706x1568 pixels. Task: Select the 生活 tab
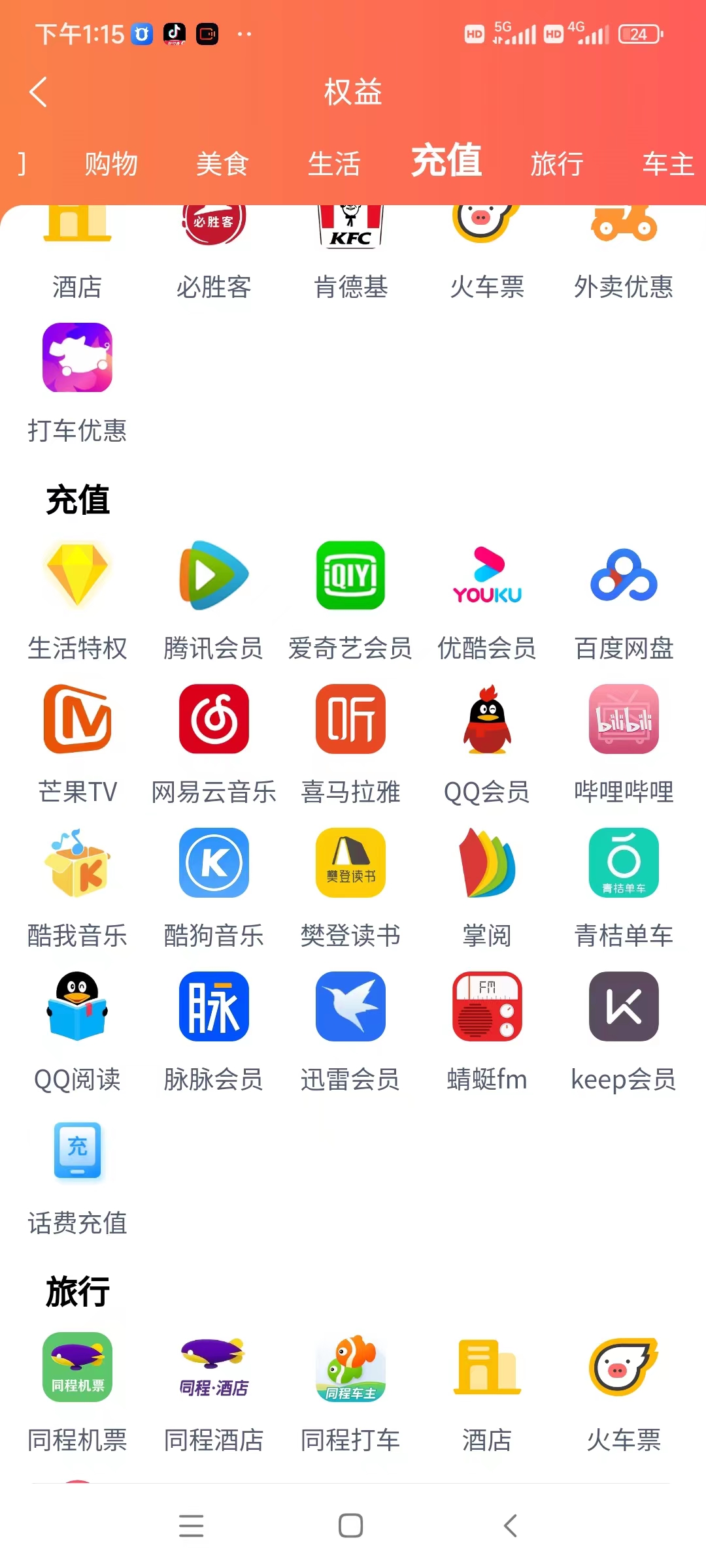coord(334,163)
